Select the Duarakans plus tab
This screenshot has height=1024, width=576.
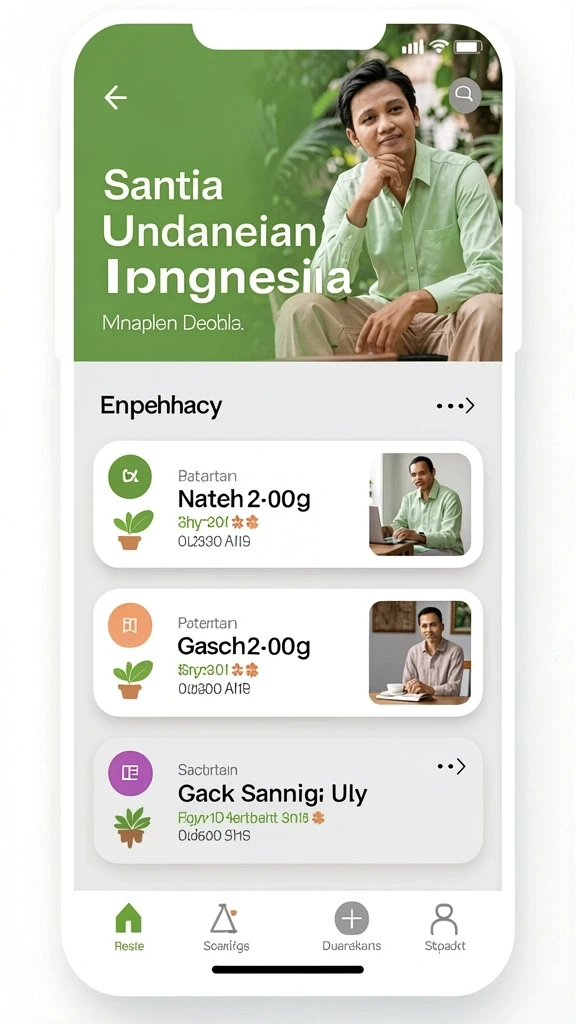(351, 927)
